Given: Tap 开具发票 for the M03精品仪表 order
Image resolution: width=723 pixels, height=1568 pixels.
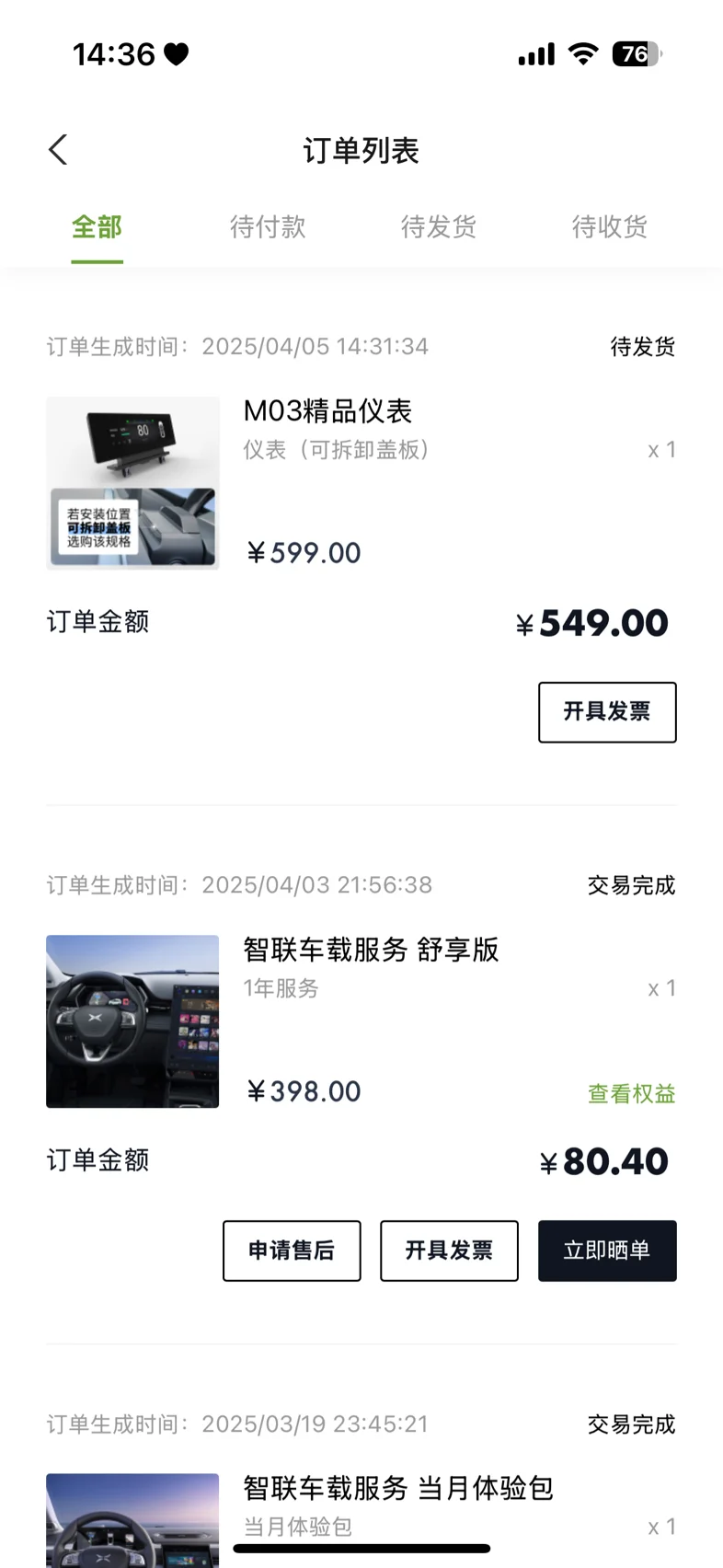Looking at the screenshot, I should click(x=607, y=711).
